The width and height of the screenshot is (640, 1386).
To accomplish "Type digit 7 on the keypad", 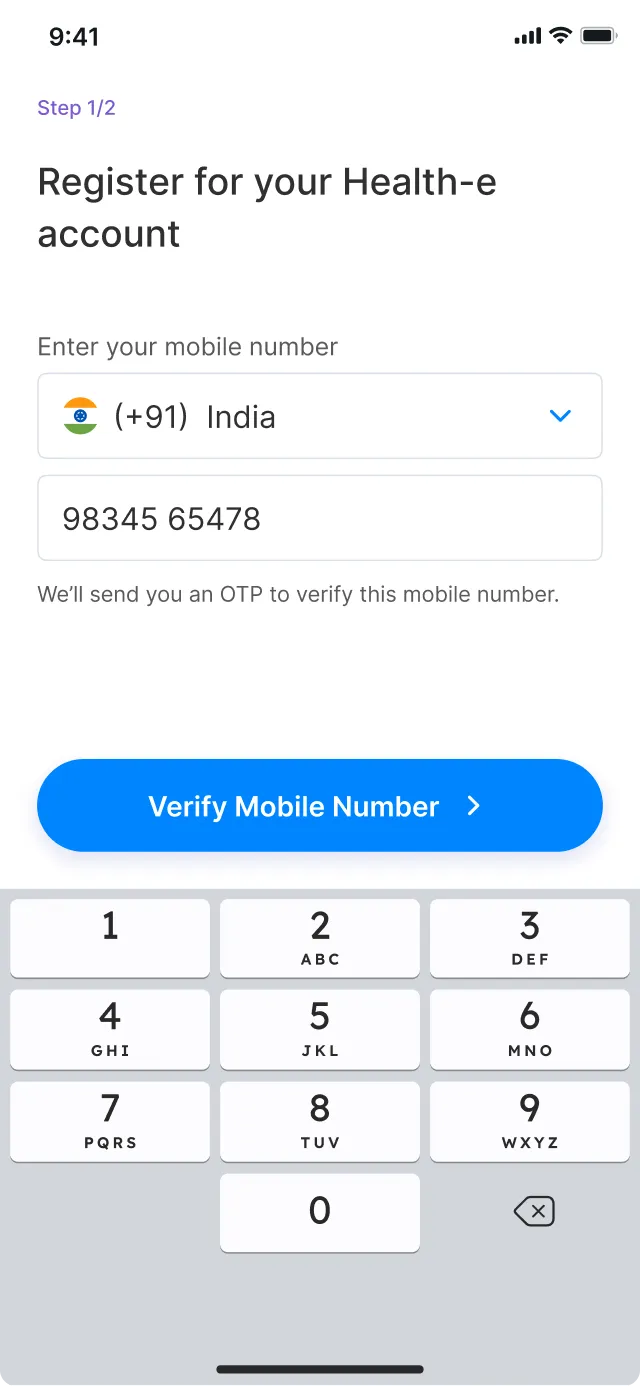I will [x=110, y=1121].
